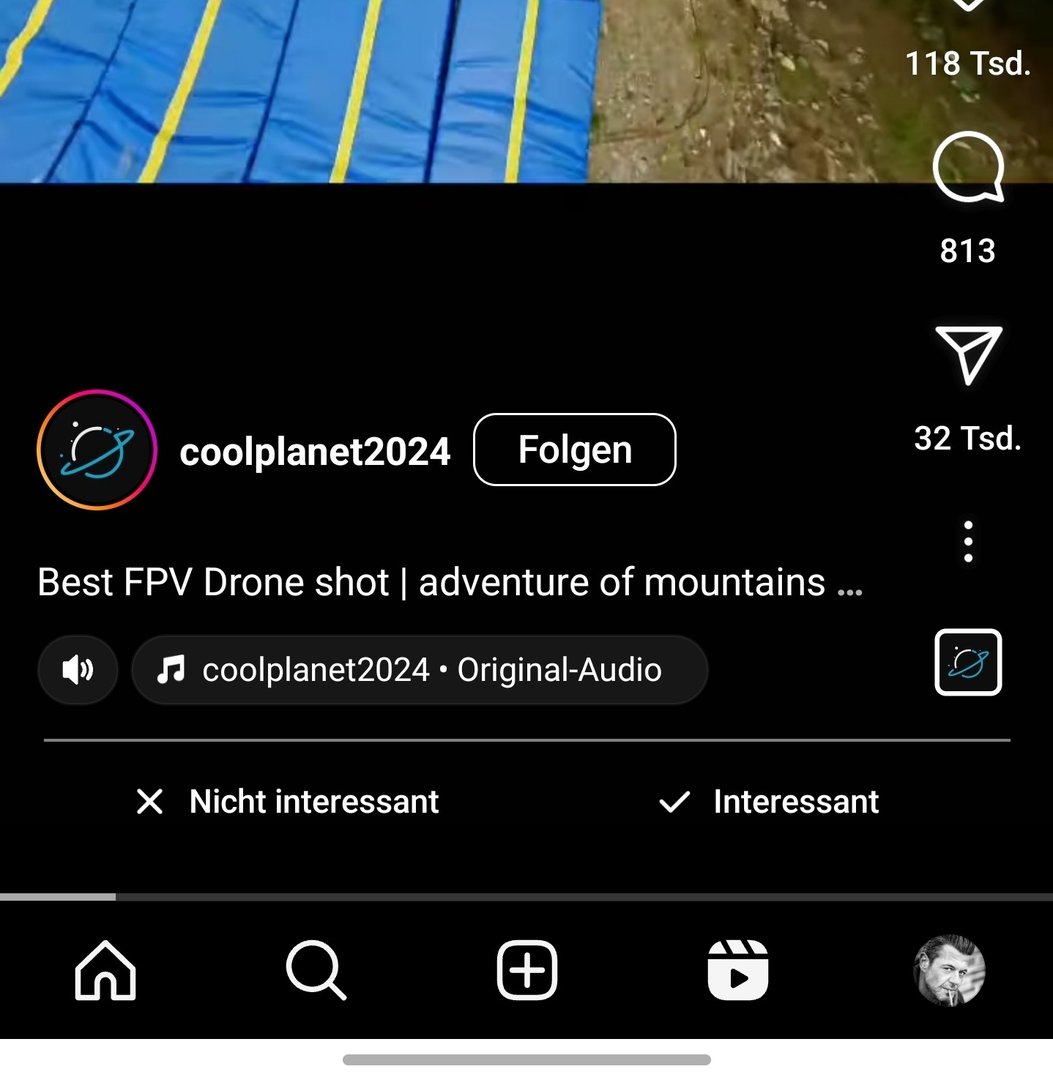
Task: Tap the Folgen button for coolplanet2024
Action: pyautogui.click(x=574, y=450)
